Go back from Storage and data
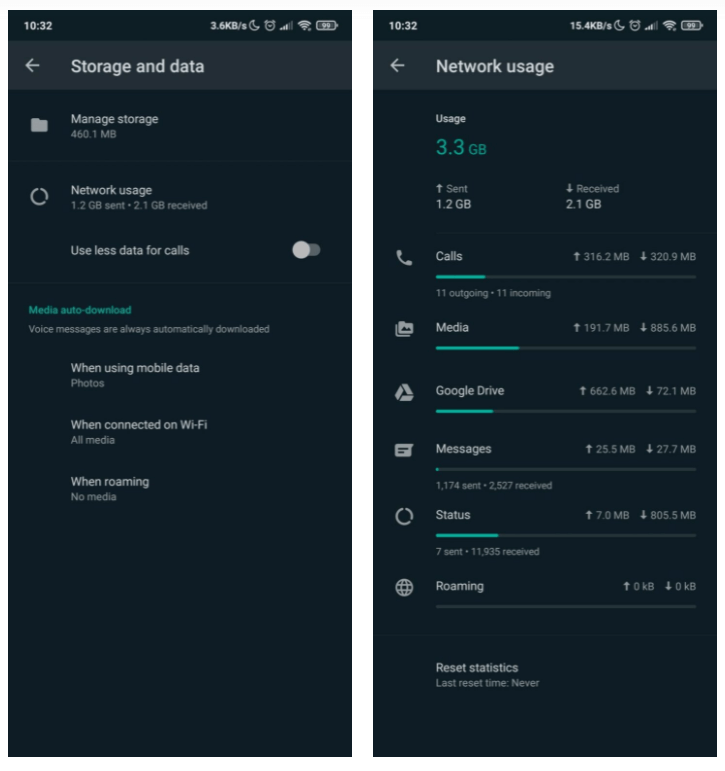The width and height of the screenshot is (725, 771). coord(33,66)
